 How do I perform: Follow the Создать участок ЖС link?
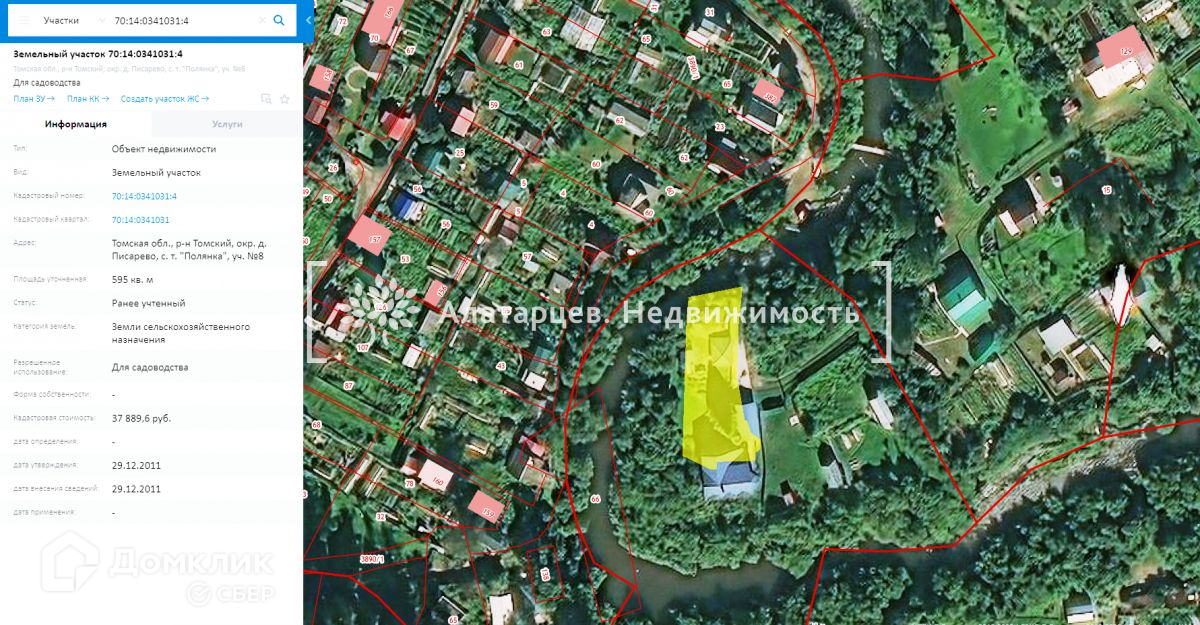point(164,99)
